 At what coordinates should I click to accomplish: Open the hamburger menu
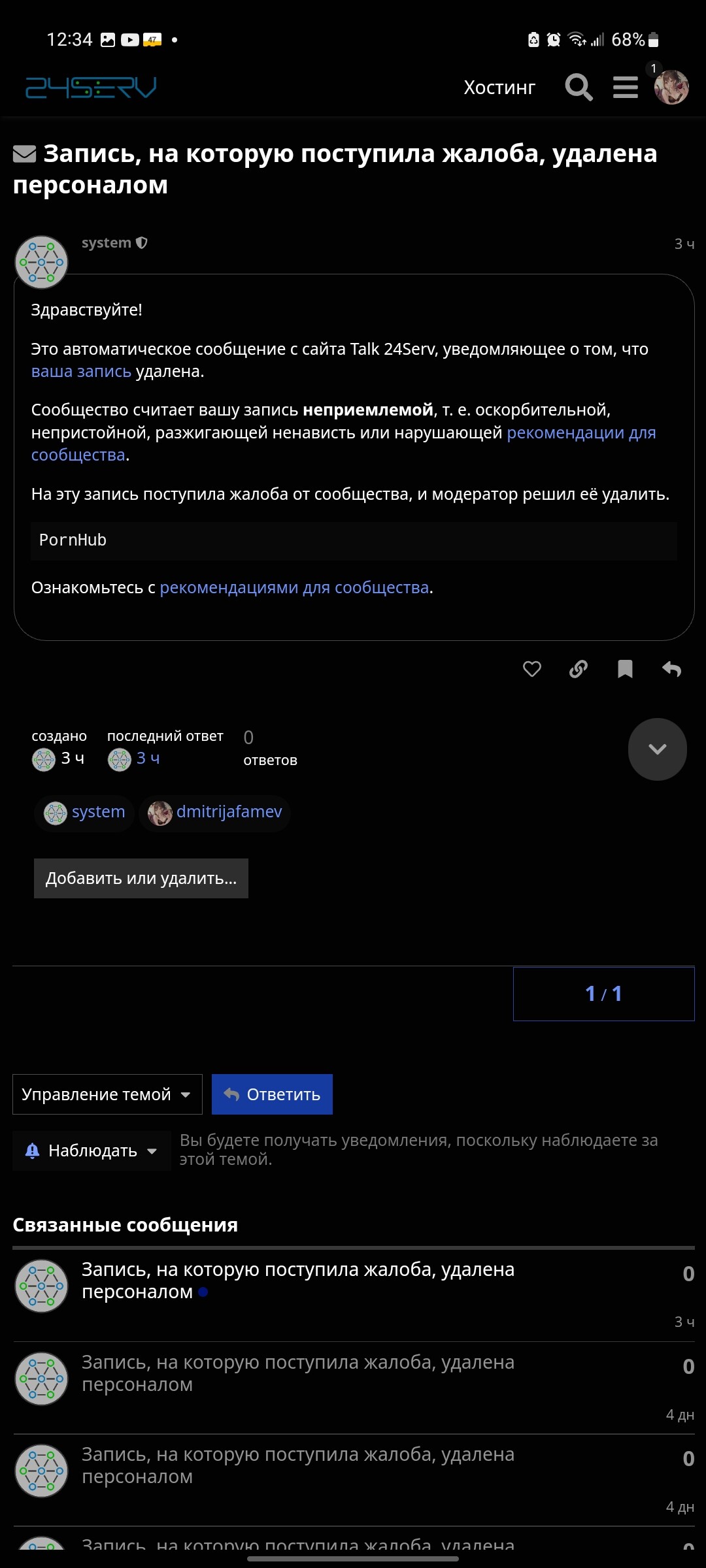coord(626,87)
